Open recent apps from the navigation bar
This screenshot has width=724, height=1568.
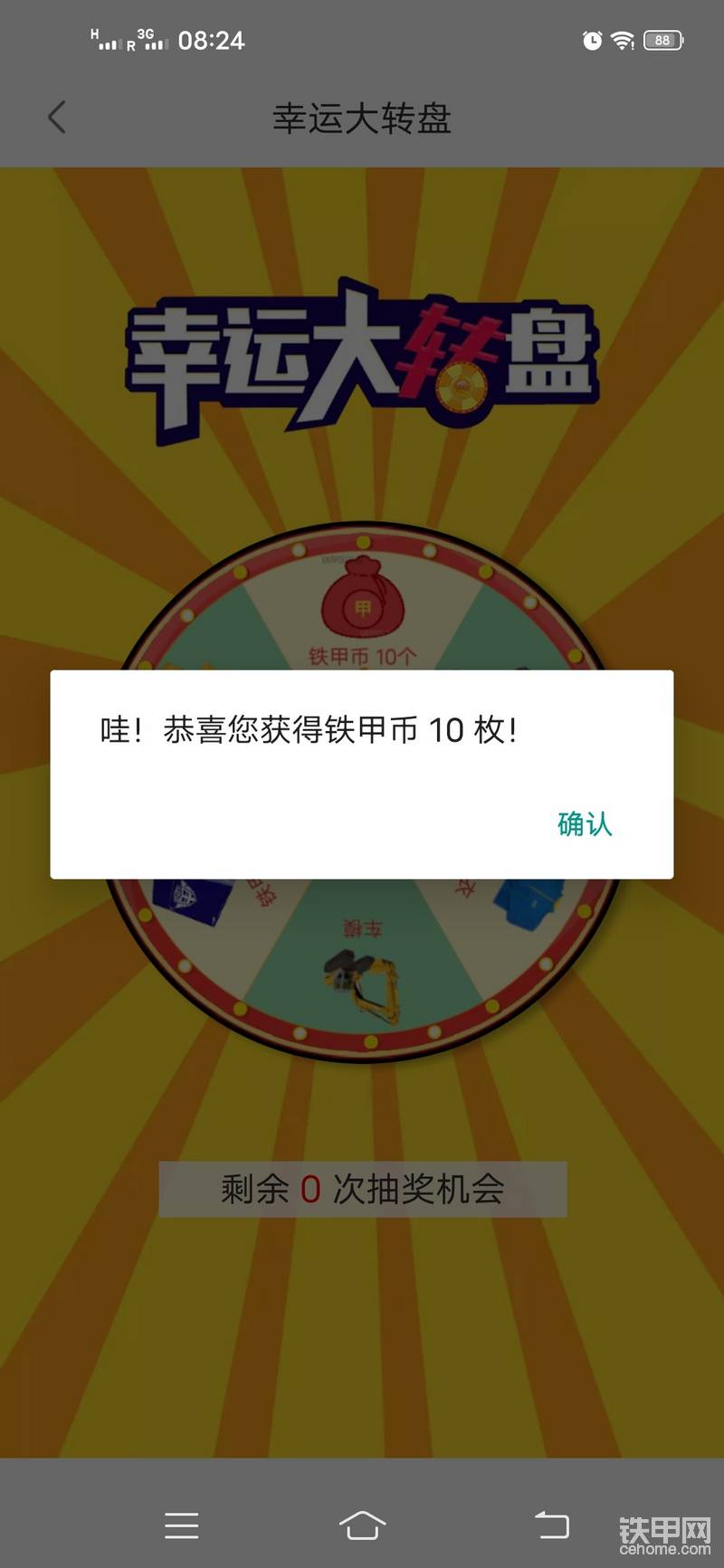(182, 1525)
